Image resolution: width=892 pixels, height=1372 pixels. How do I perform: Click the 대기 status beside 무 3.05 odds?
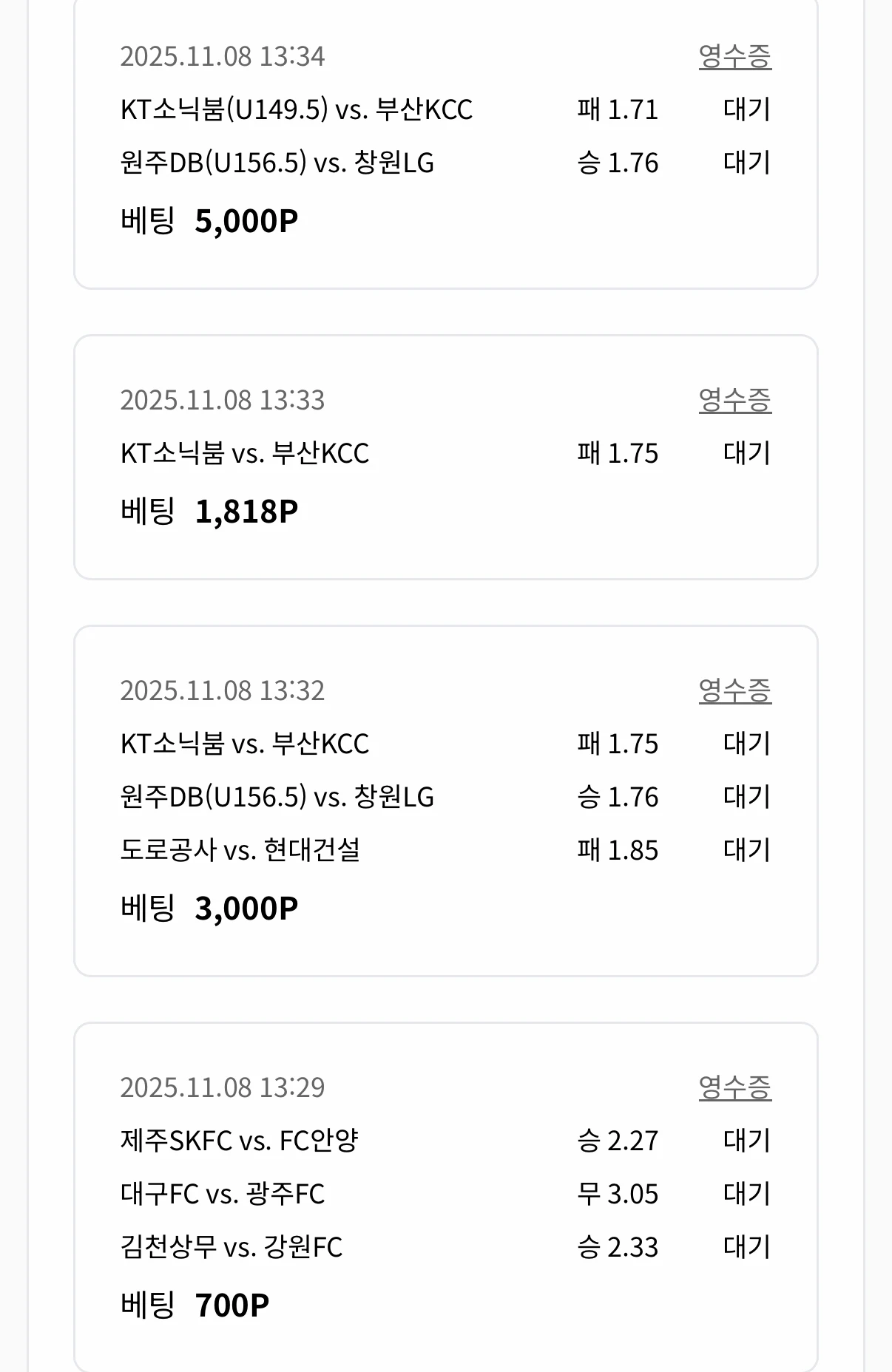click(748, 1194)
